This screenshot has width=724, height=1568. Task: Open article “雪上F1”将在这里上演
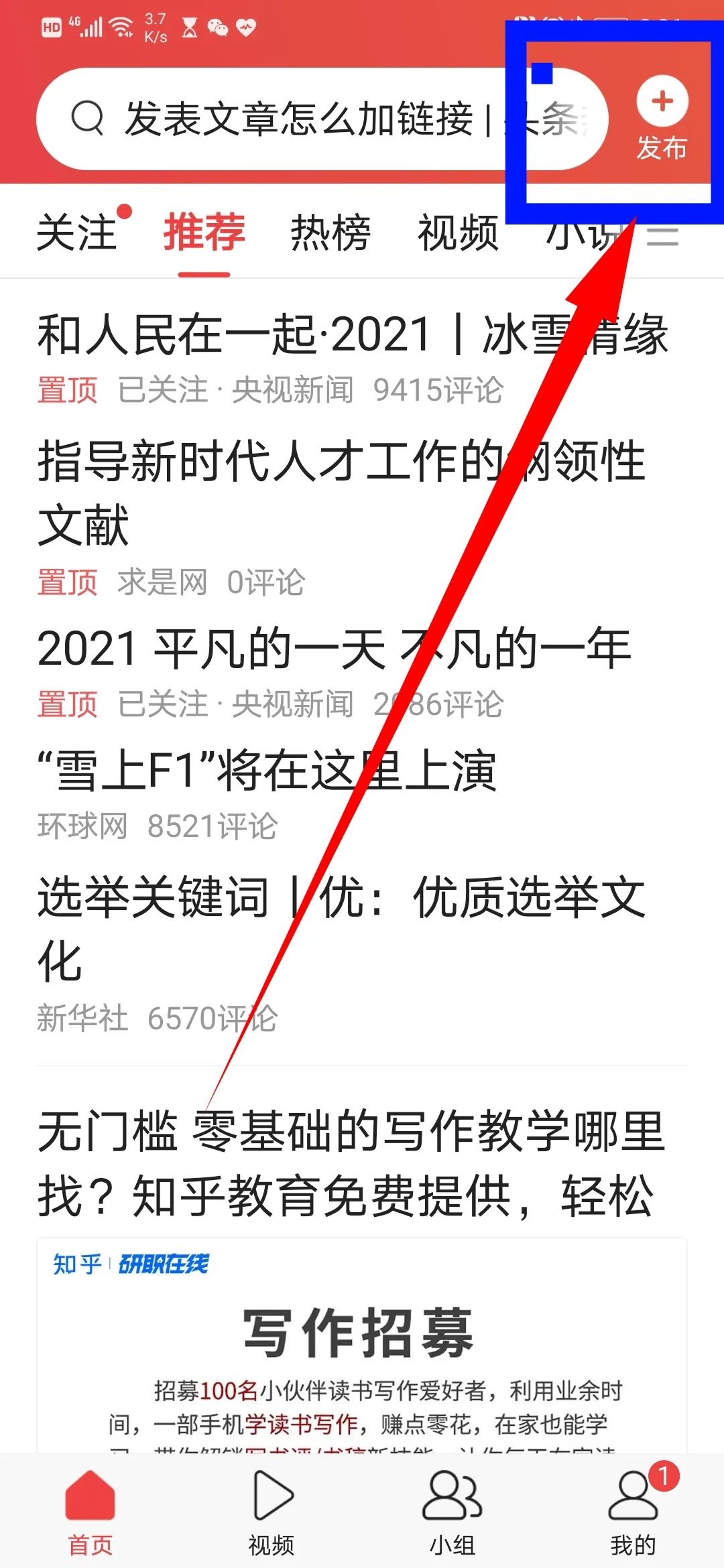point(267,771)
